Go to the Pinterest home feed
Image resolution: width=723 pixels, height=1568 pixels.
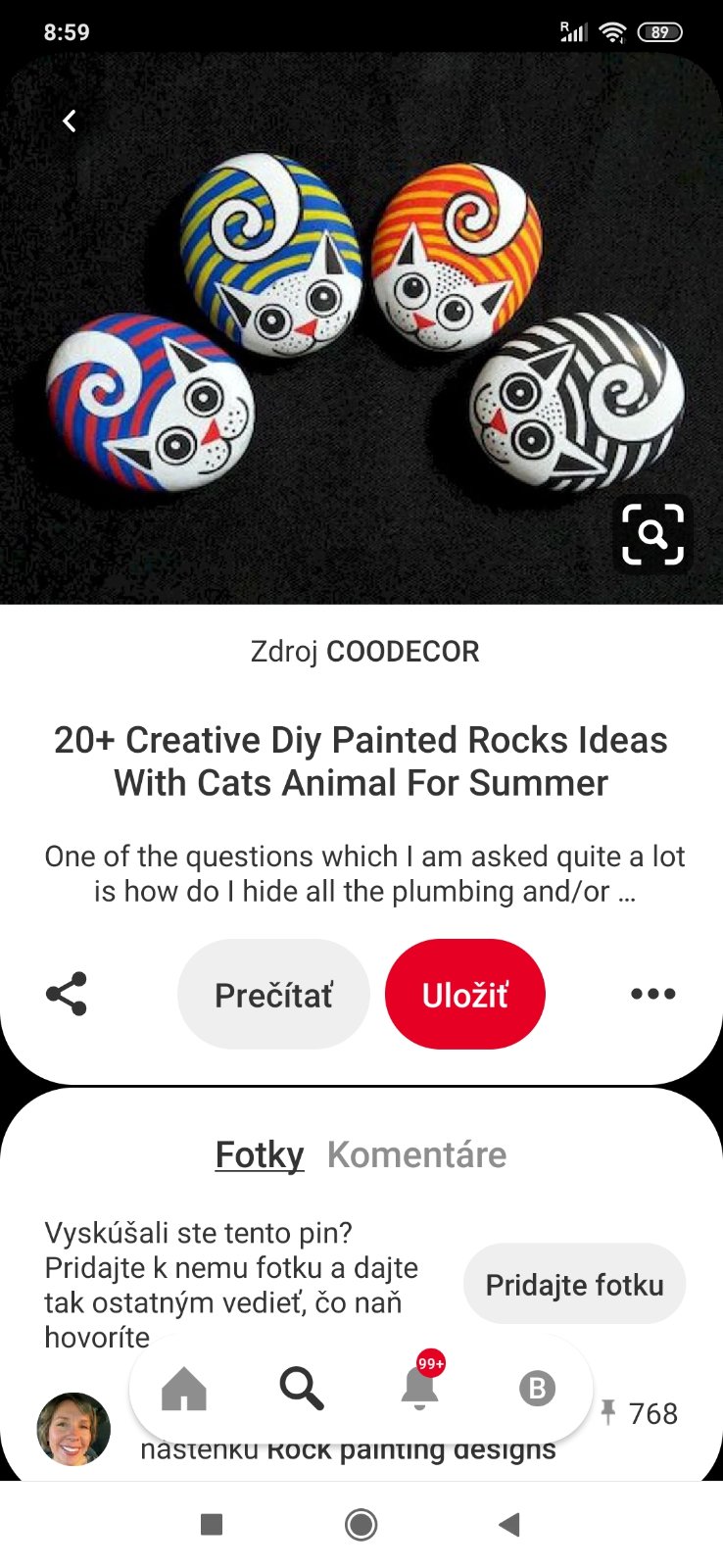tap(184, 1389)
